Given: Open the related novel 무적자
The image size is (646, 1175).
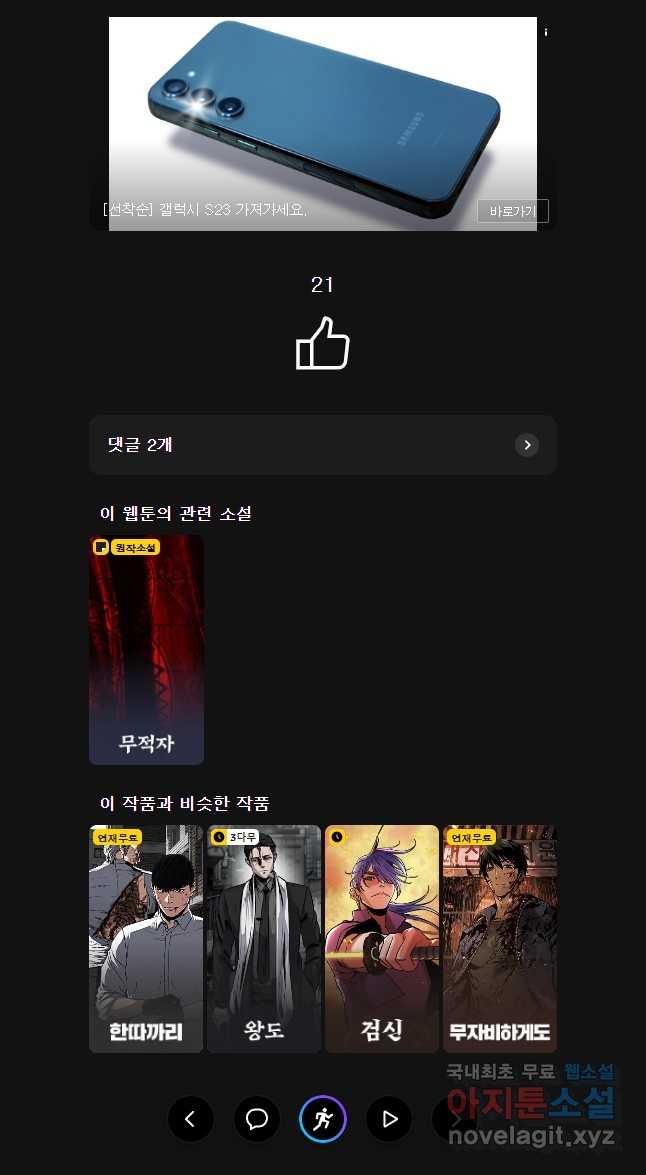Looking at the screenshot, I should [x=146, y=650].
